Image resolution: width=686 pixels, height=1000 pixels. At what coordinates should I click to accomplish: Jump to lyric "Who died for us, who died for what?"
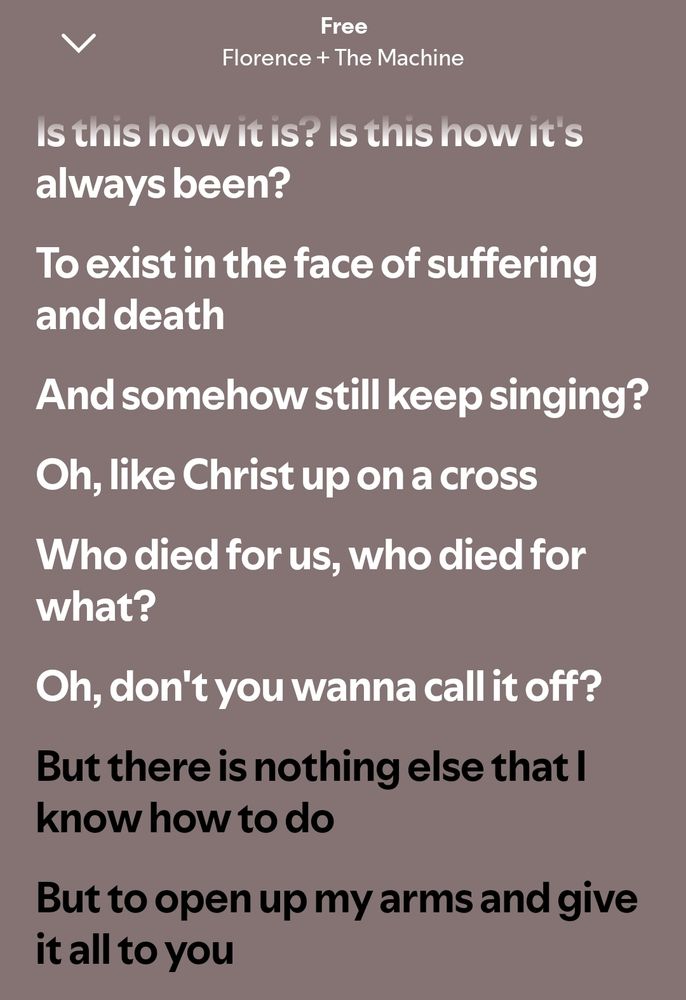(311, 581)
